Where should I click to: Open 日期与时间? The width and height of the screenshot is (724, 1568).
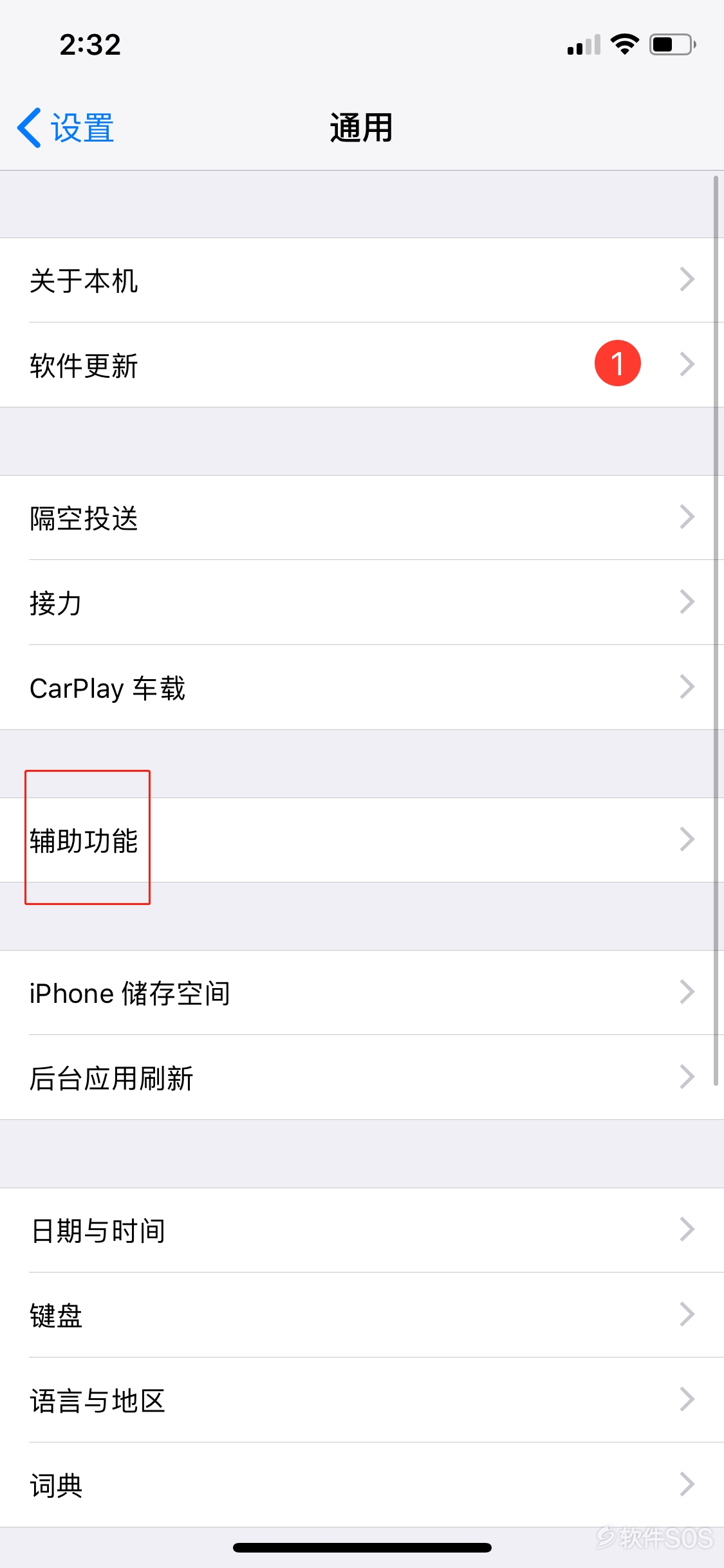coord(362,1230)
